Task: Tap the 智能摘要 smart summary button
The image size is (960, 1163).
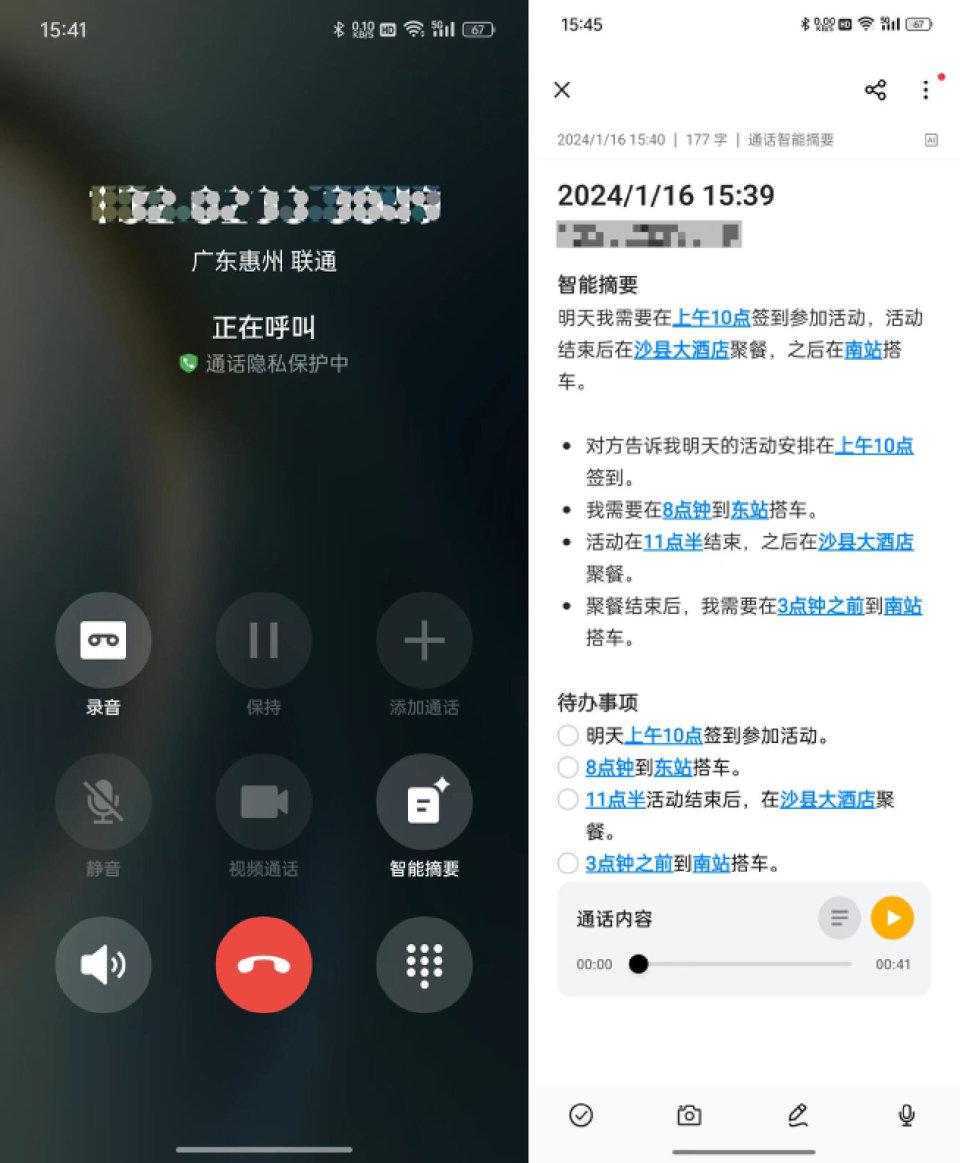Action: [x=424, y=802]
